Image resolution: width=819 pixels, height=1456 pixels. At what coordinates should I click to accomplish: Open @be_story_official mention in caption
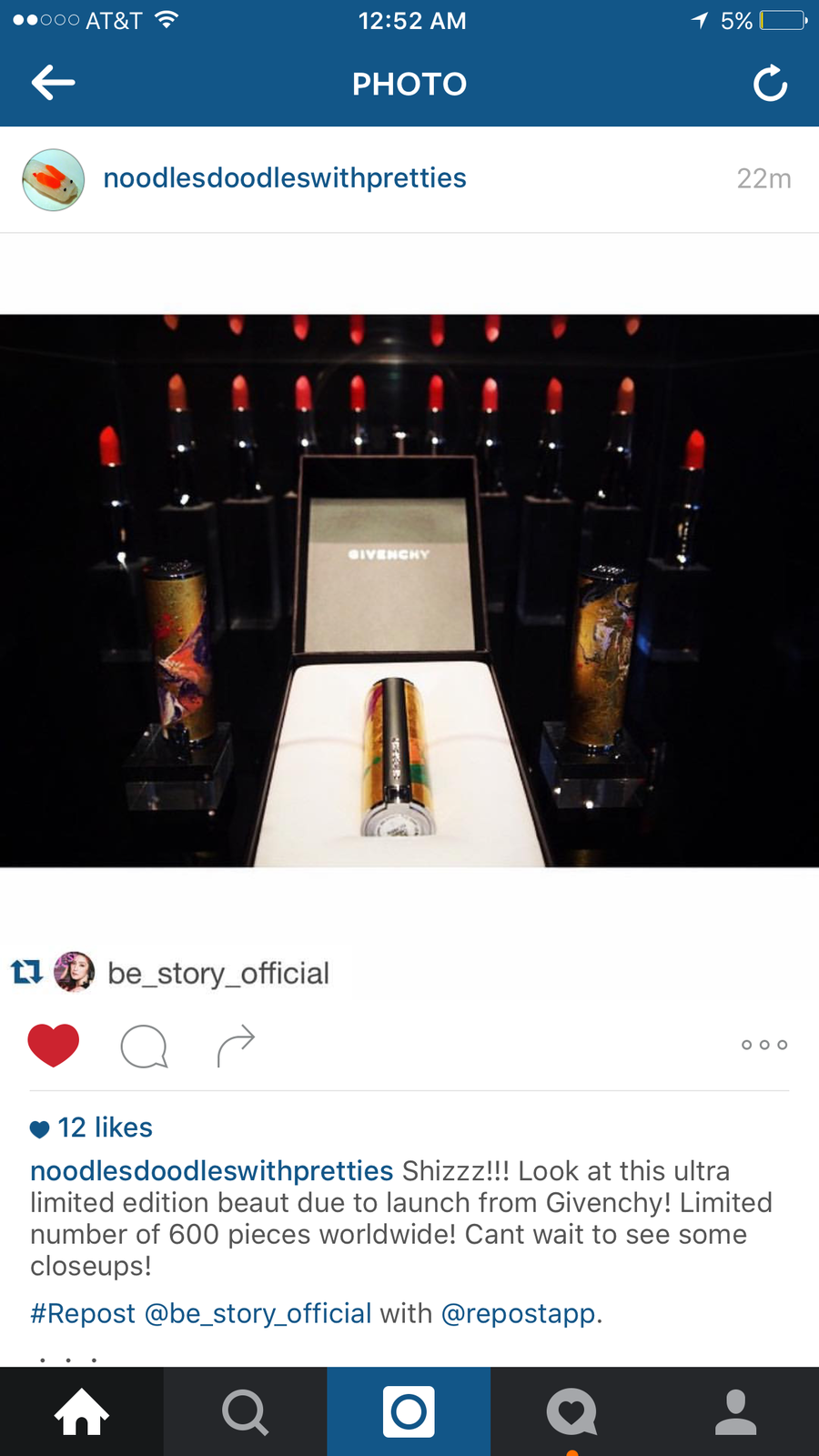[x=258, y=1314]
